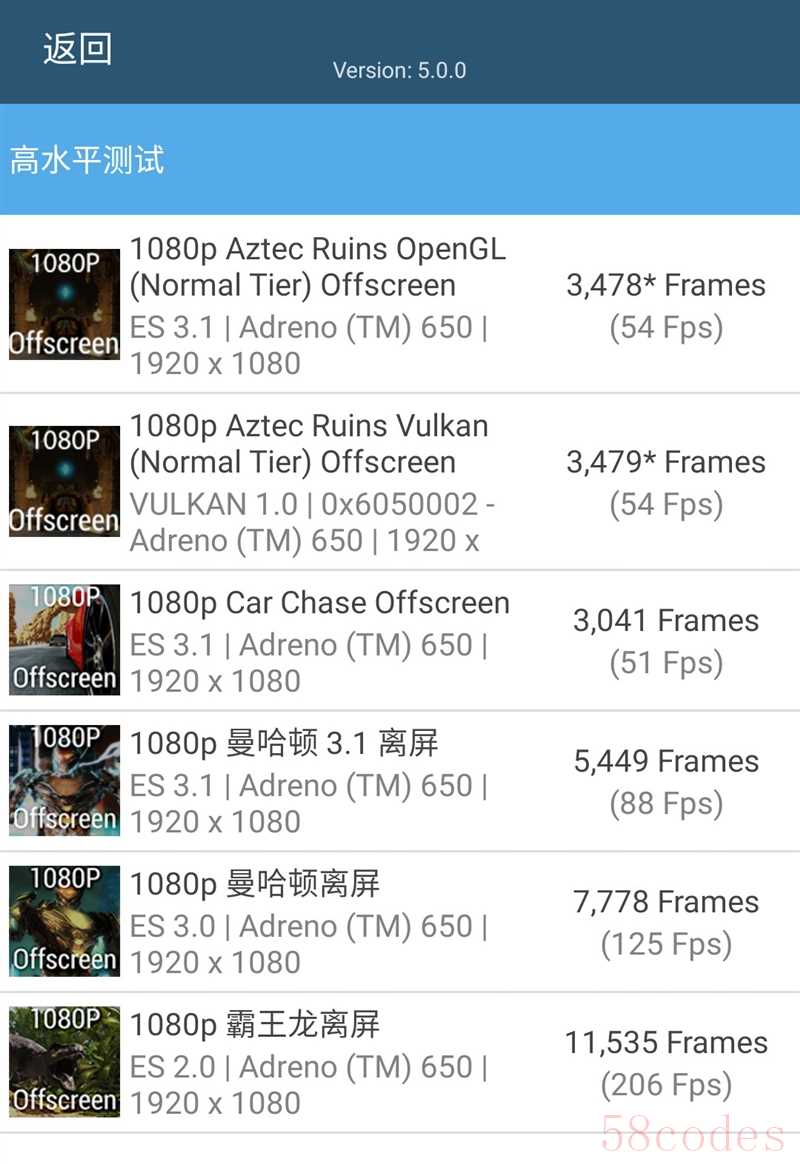Open 1080p Aztec Ruins Vulkan Offscreen result
The width and height of the screenshot is (800, 1164).
(x=400, y=482)
